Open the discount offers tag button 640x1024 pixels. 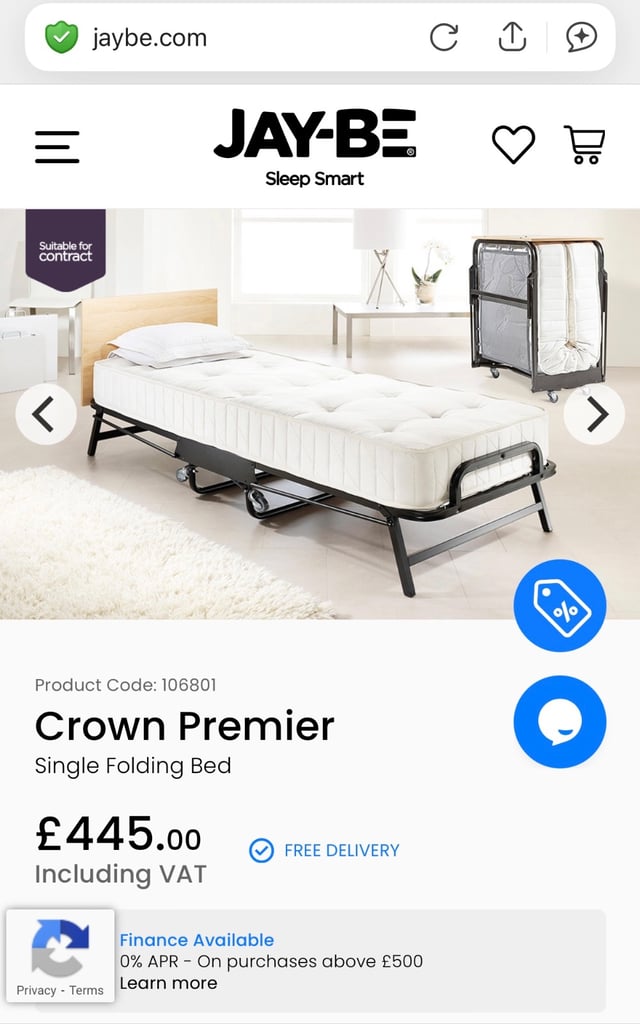point(559,605)
